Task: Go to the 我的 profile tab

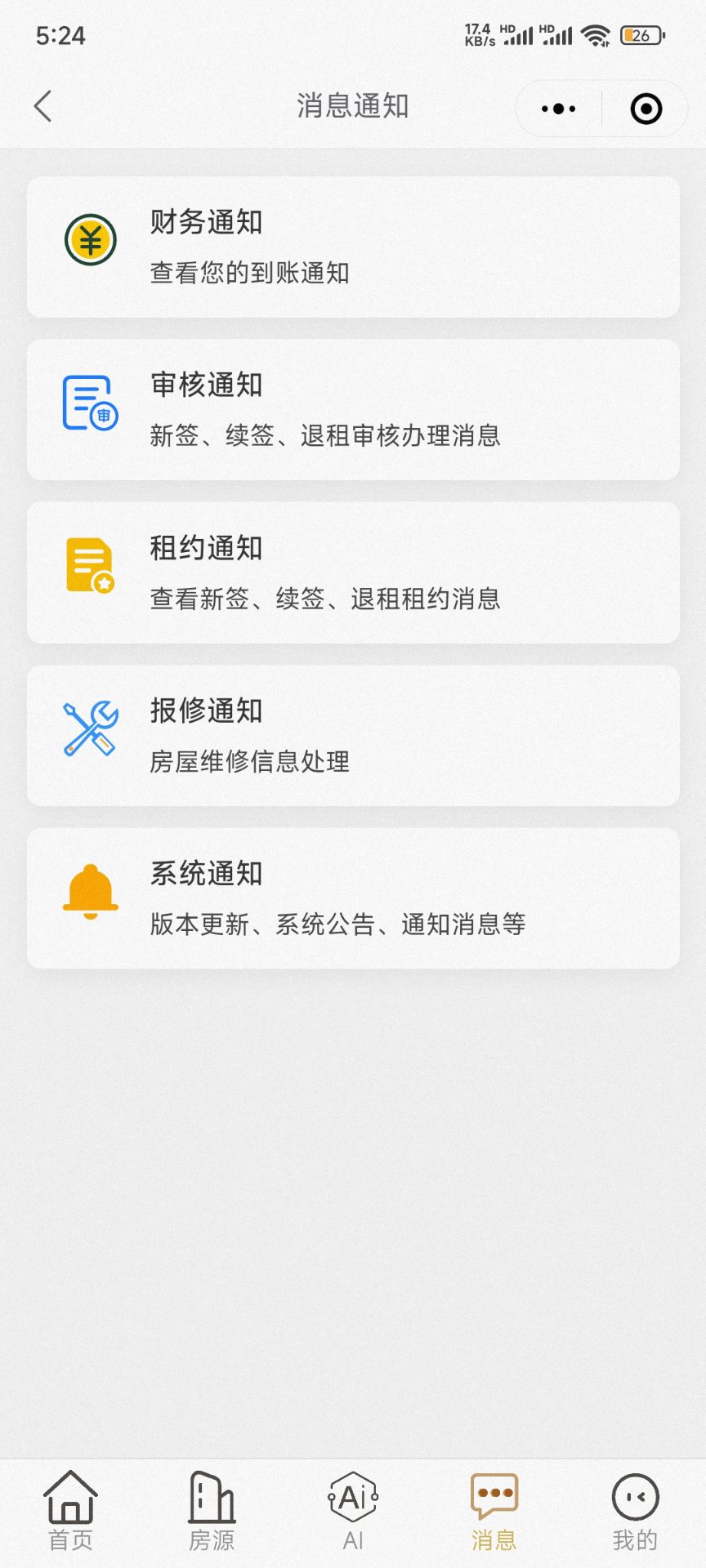Action: coord(635,1511)
